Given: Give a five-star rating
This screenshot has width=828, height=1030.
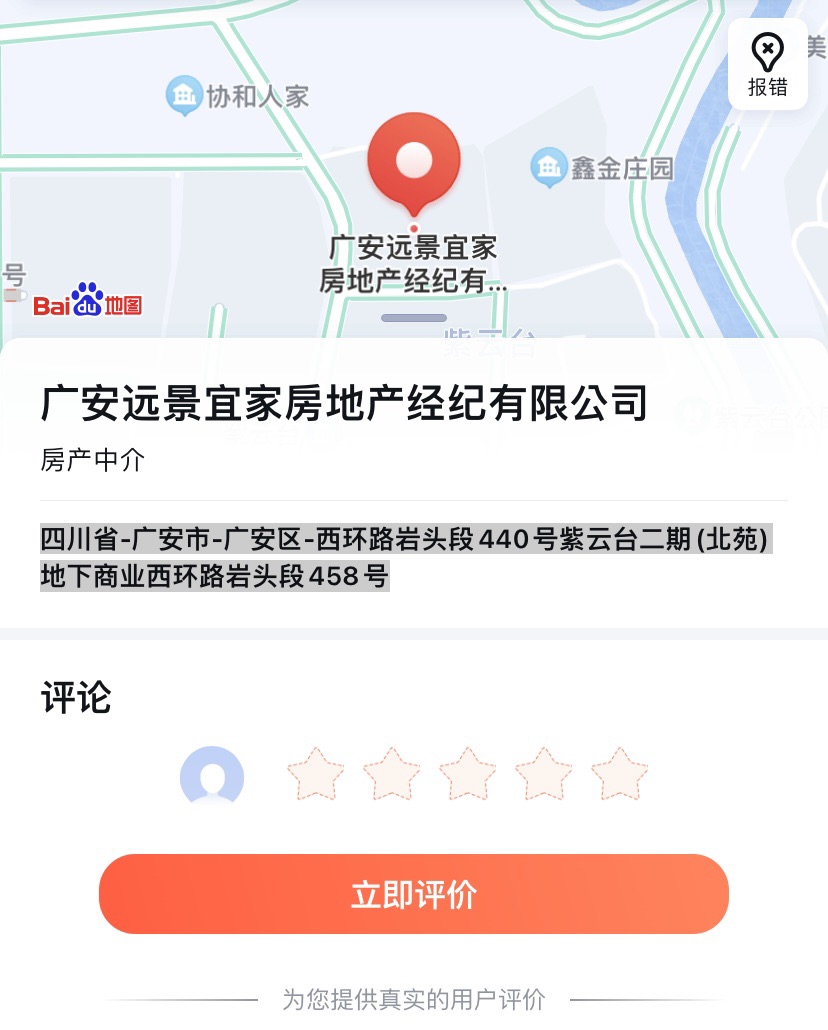Looking at the screenshot, I should [x=619, y=774].
